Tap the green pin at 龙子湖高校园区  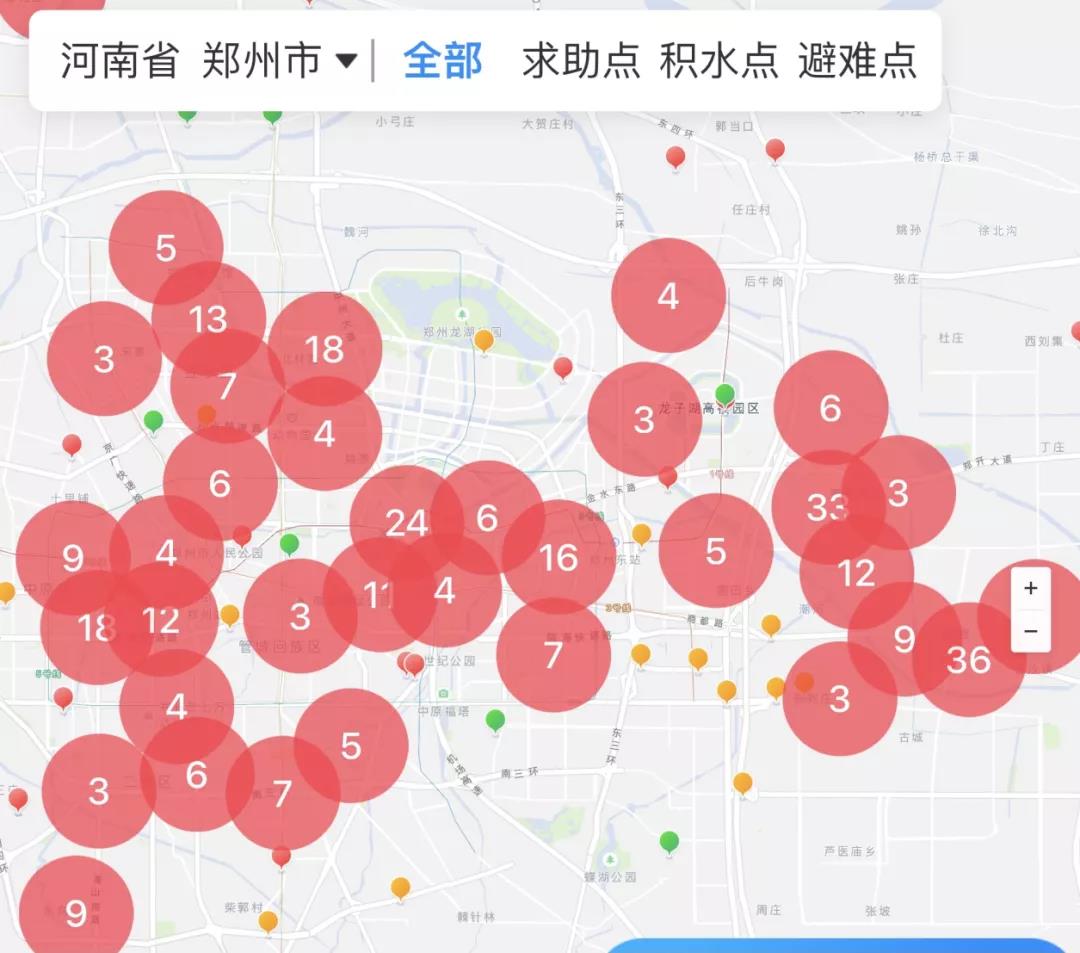pos(725,393)
